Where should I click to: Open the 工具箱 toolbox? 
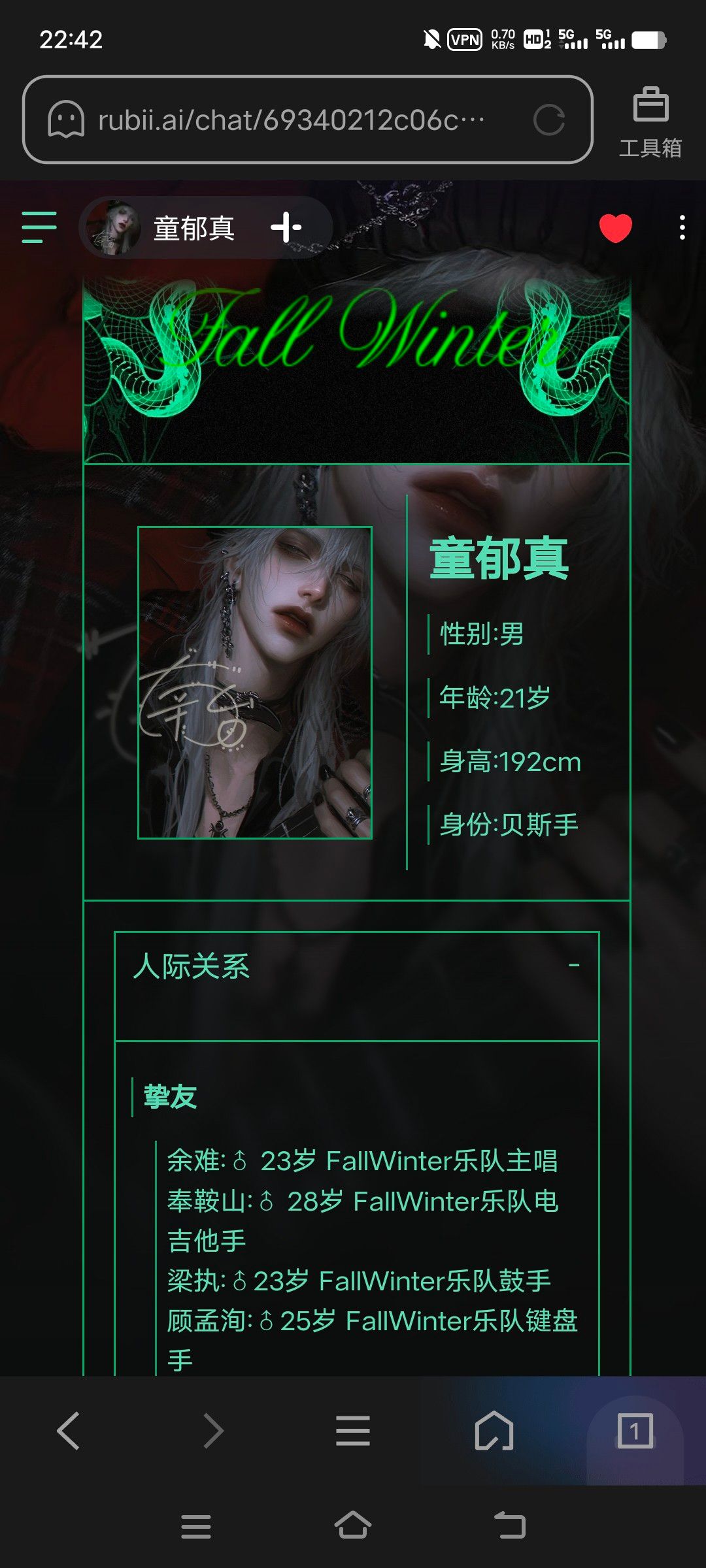(650, 122)
